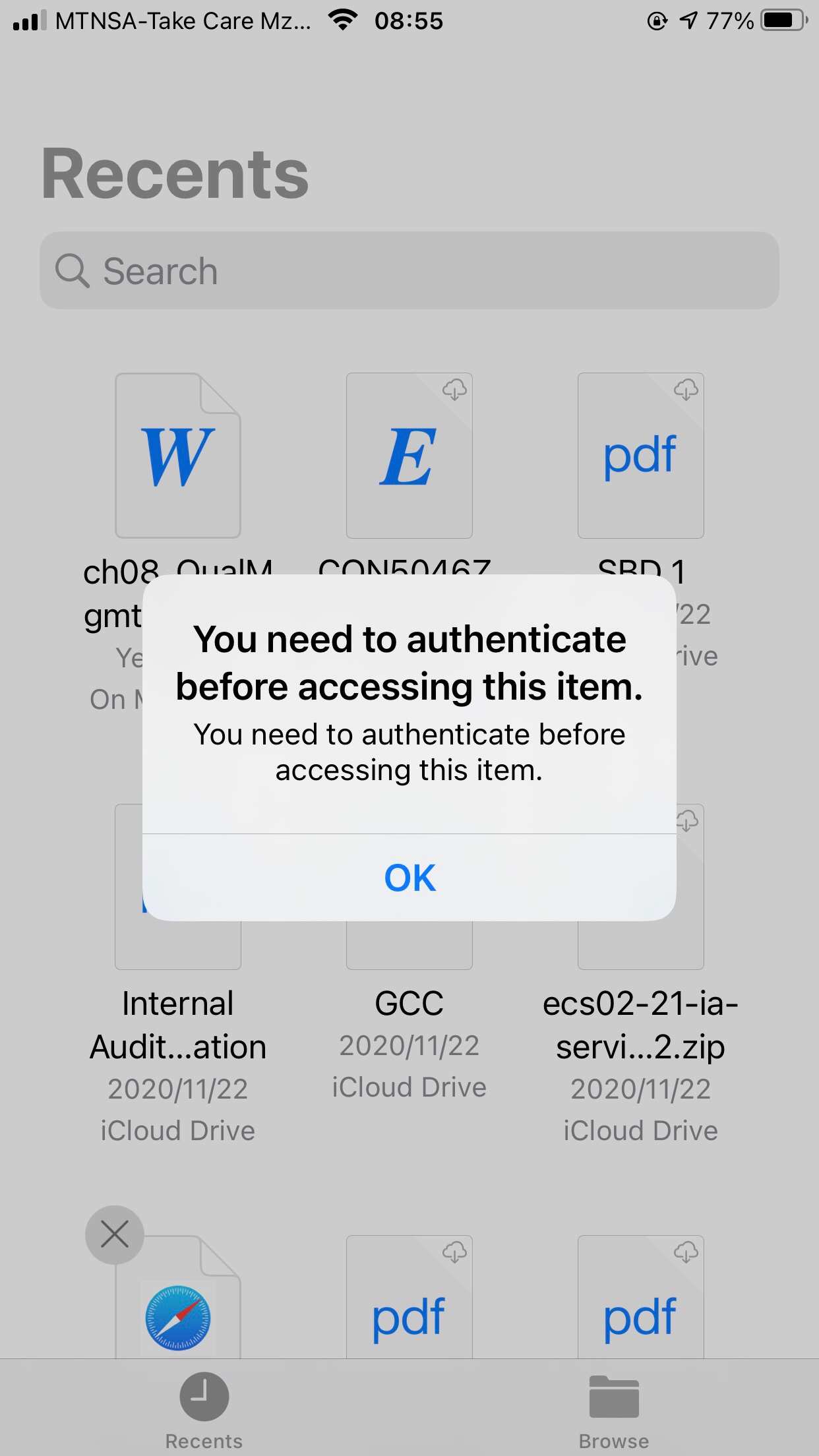Tap the Search bar
The height and width of the screenshot is (1456, 819).
click(409, 270)
